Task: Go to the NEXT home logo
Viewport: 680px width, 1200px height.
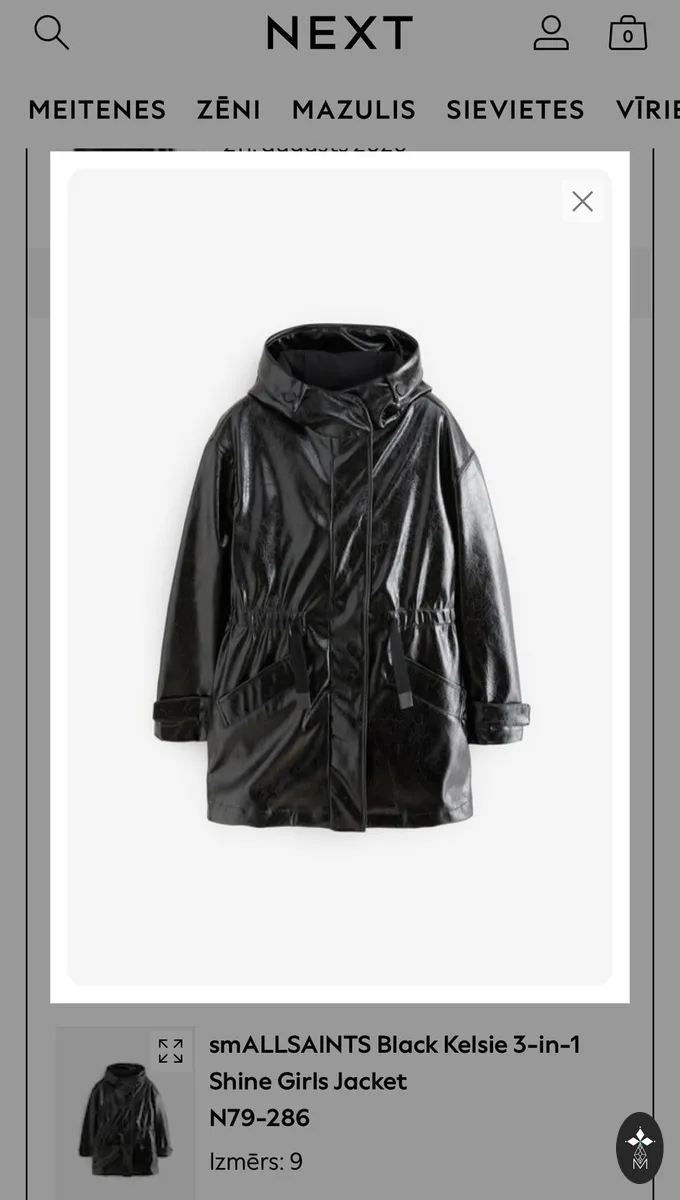Action: (x=340, y=33)
